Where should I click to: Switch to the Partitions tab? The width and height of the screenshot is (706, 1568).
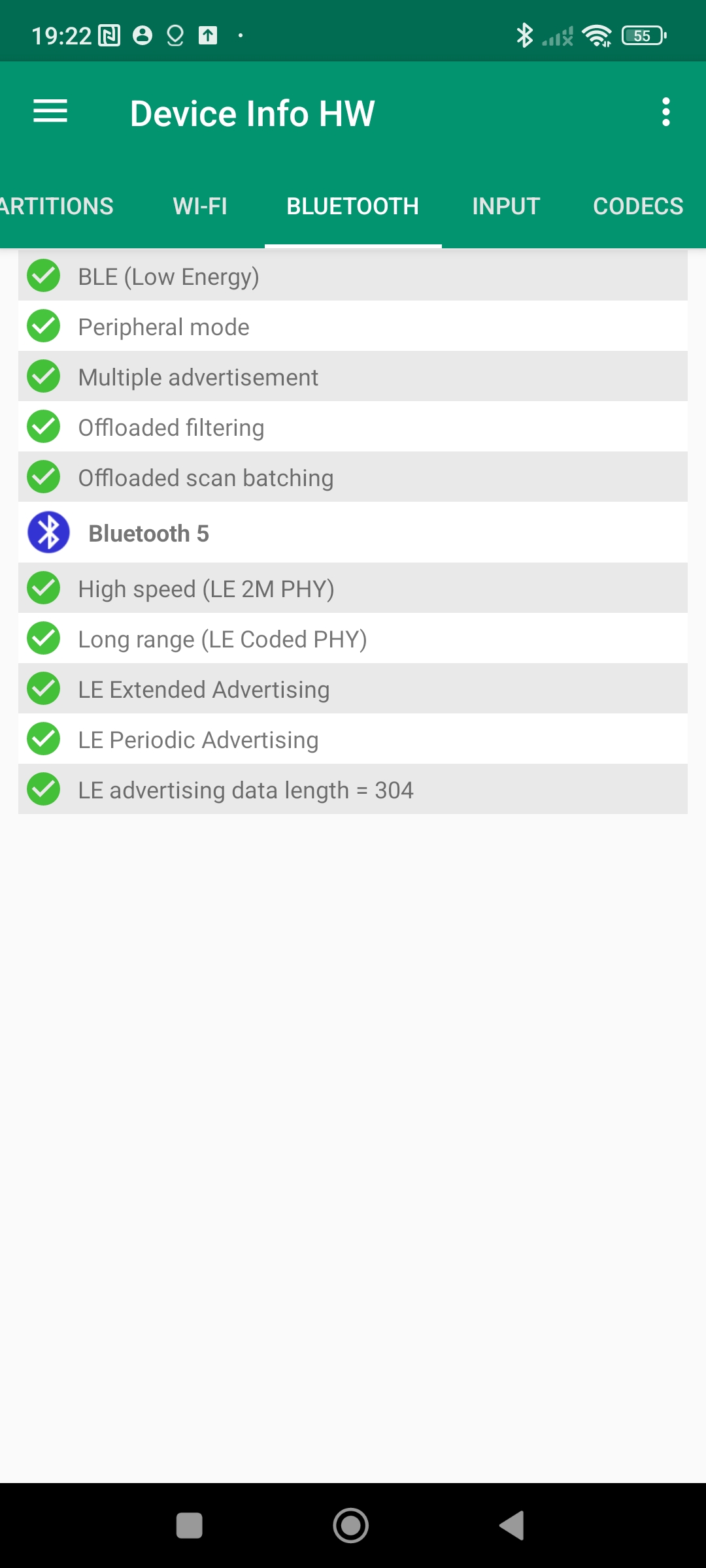[56, 206]
